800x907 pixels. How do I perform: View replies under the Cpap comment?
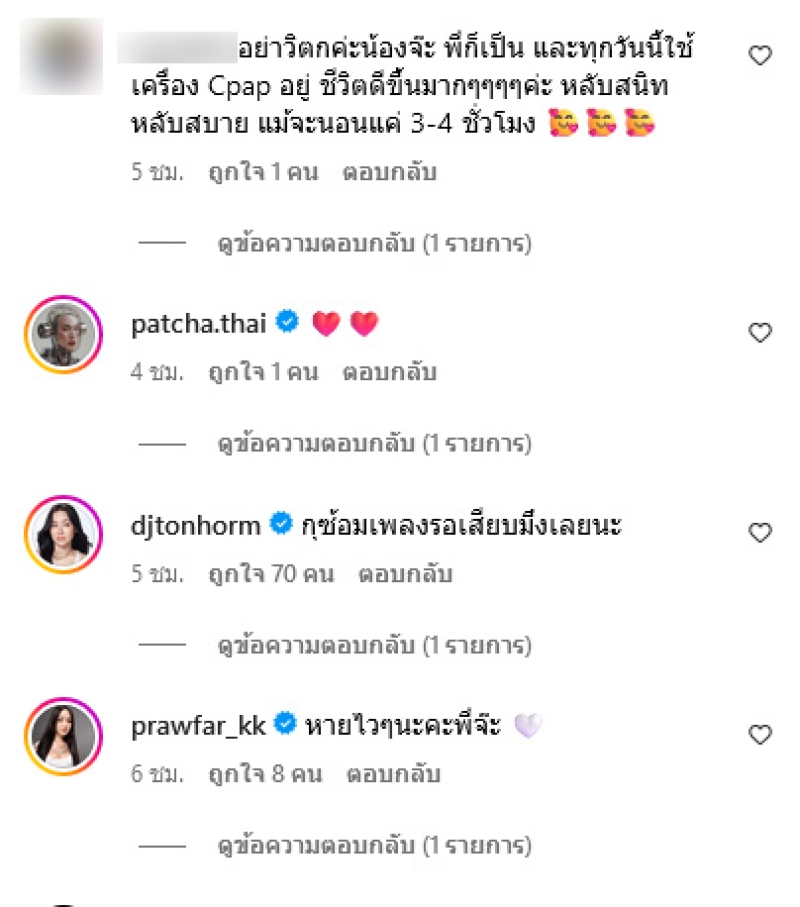coord(374,242)
